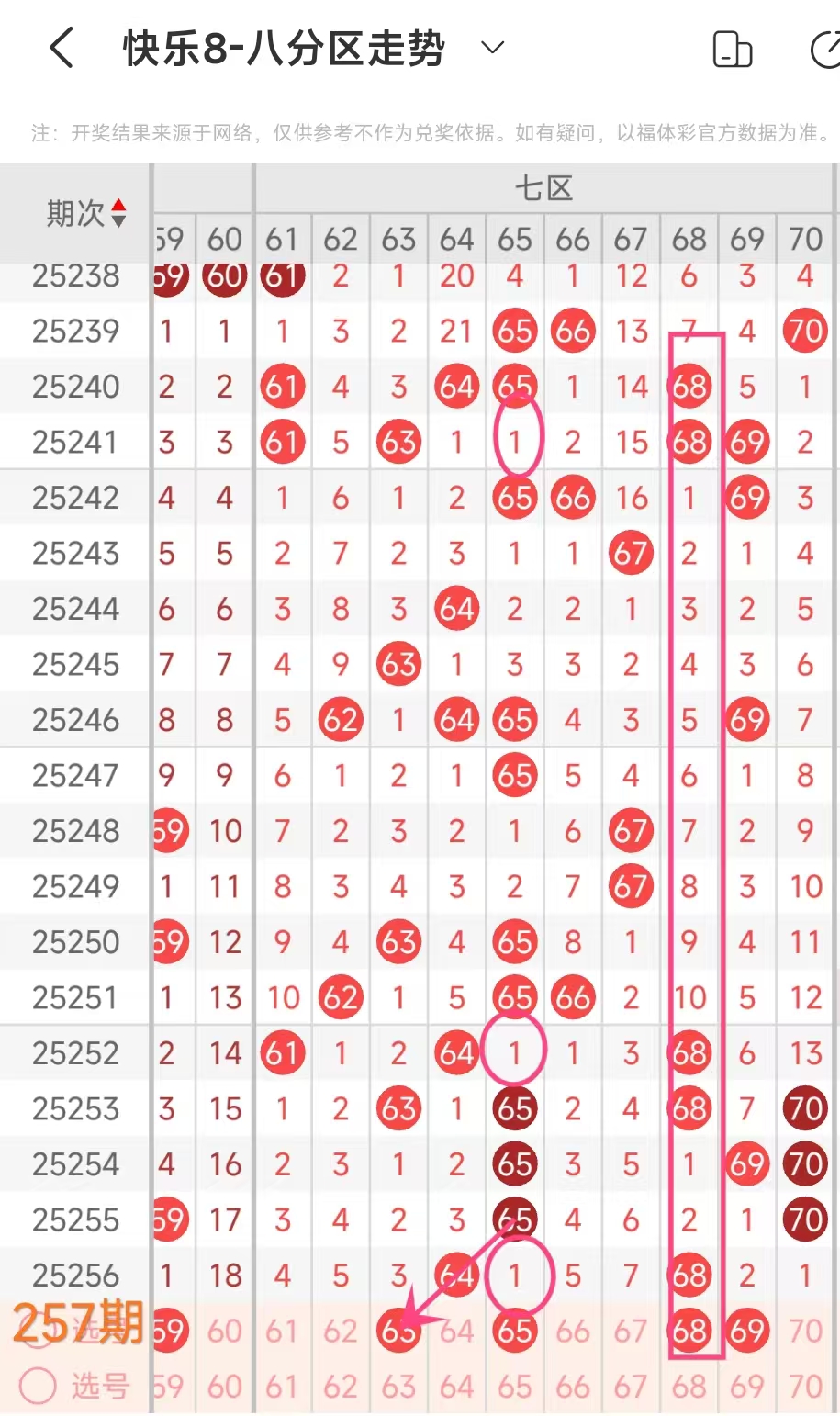
Task: Select the radio button beside the lowest 选号 row
Action: coord(38,1386)
